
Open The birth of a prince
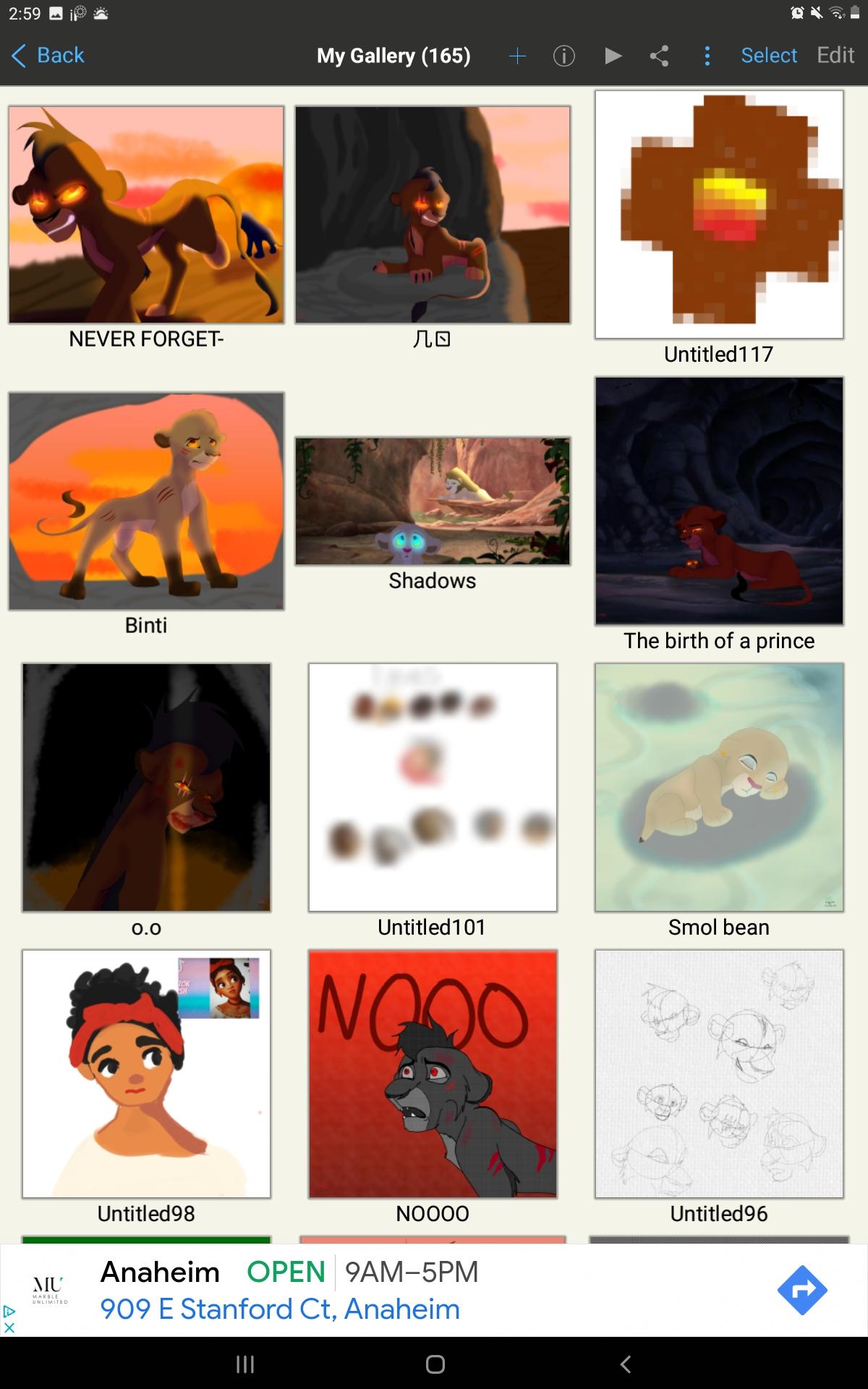click(719, 501)
